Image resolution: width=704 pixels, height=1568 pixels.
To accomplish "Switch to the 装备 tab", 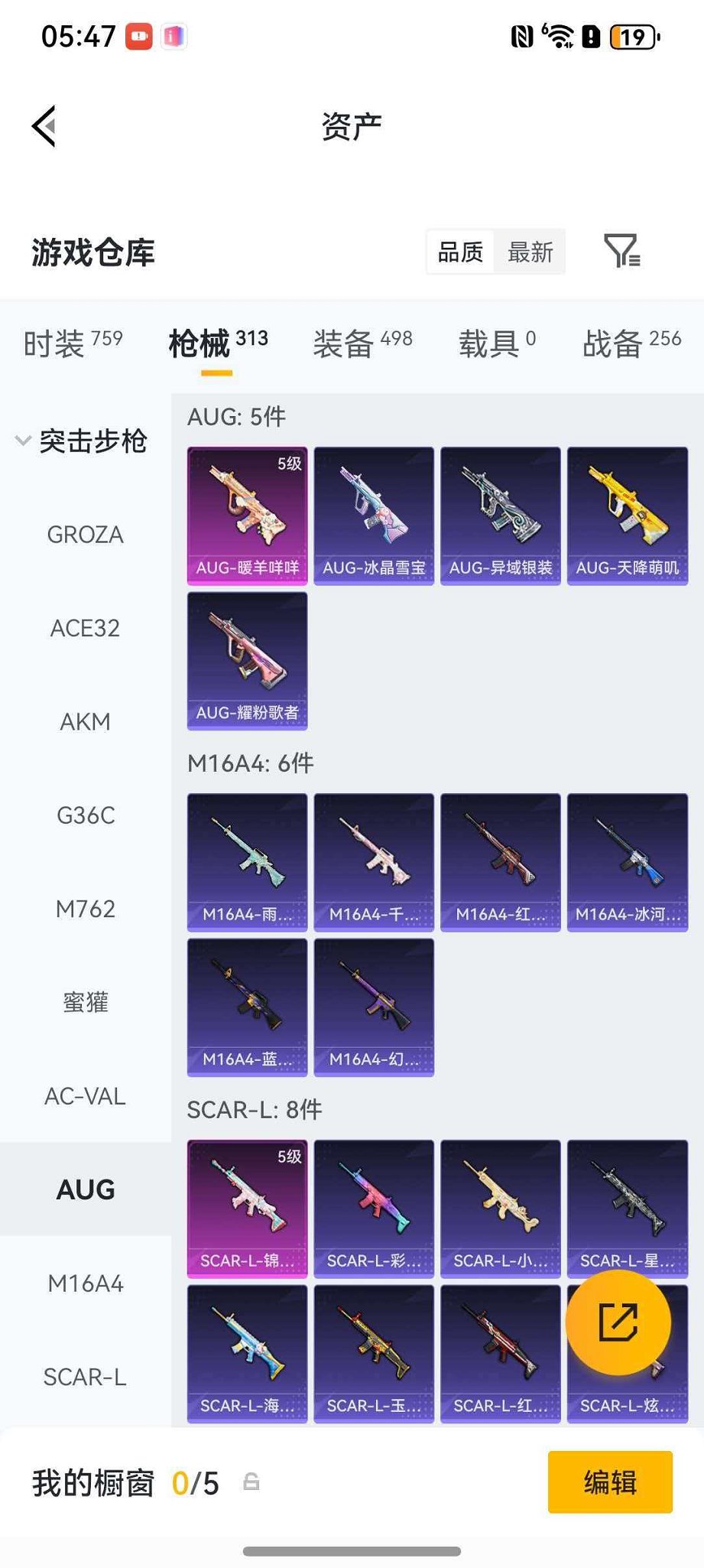I will point(362,343).
